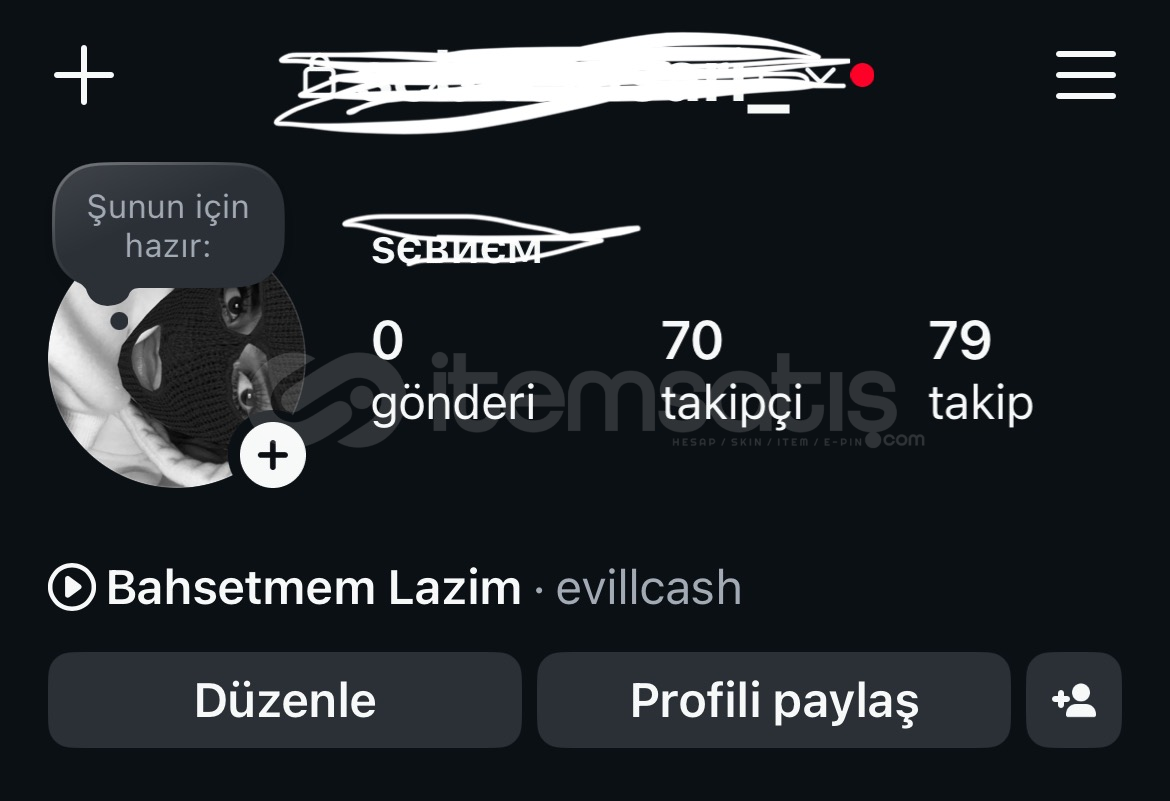The width and height of the screenshot is (1170, 801).
Task: Open the 70 takipçi list
Action: coord(731,371)
